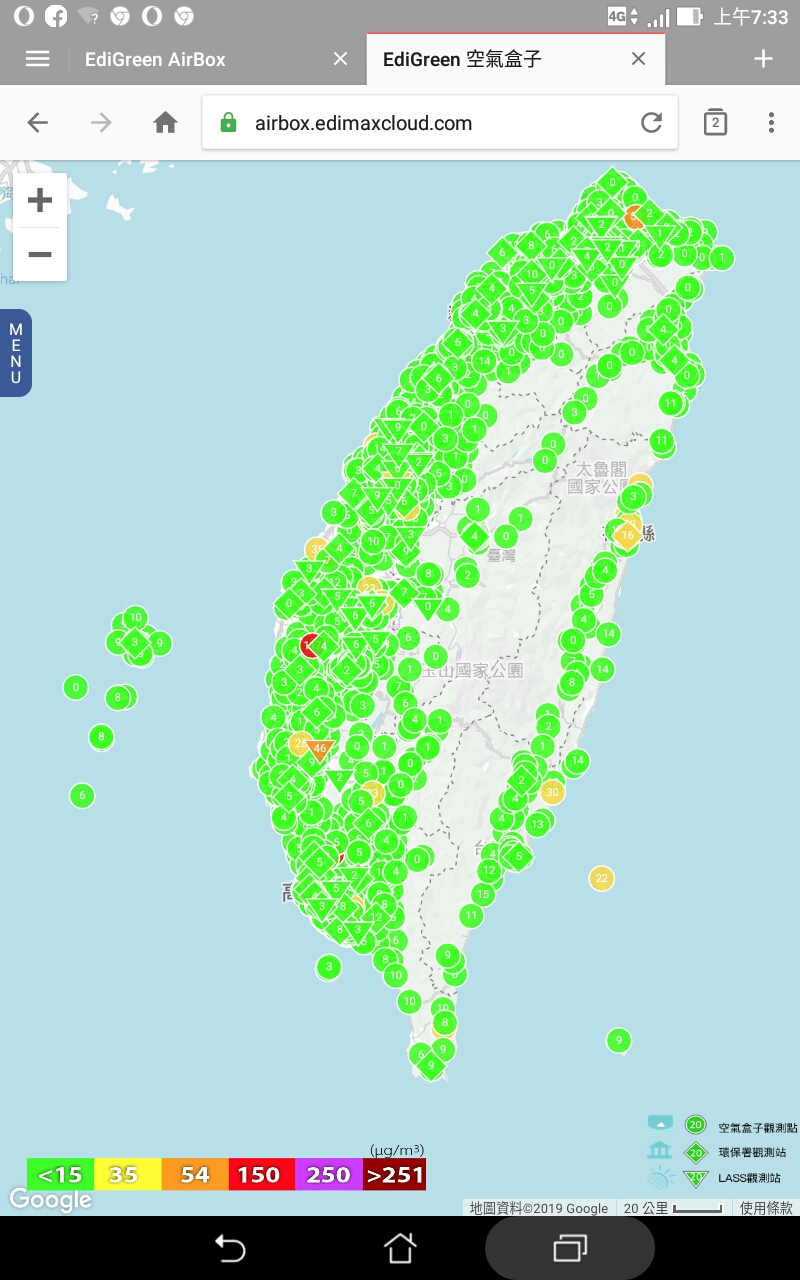
Task: Open a new browser tab
Action: (763, 59)
